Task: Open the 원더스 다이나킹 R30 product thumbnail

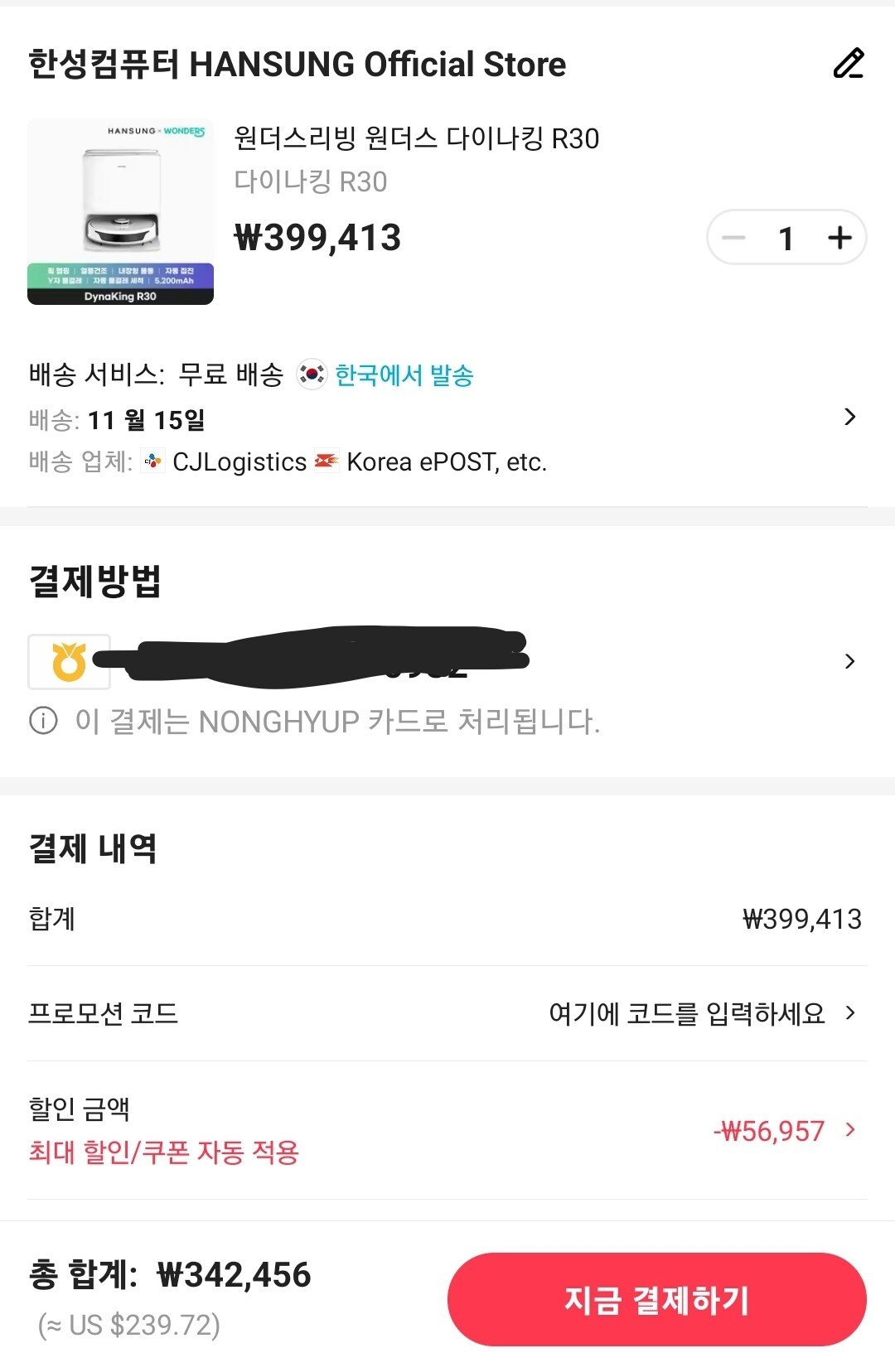Action: point(121,212)
